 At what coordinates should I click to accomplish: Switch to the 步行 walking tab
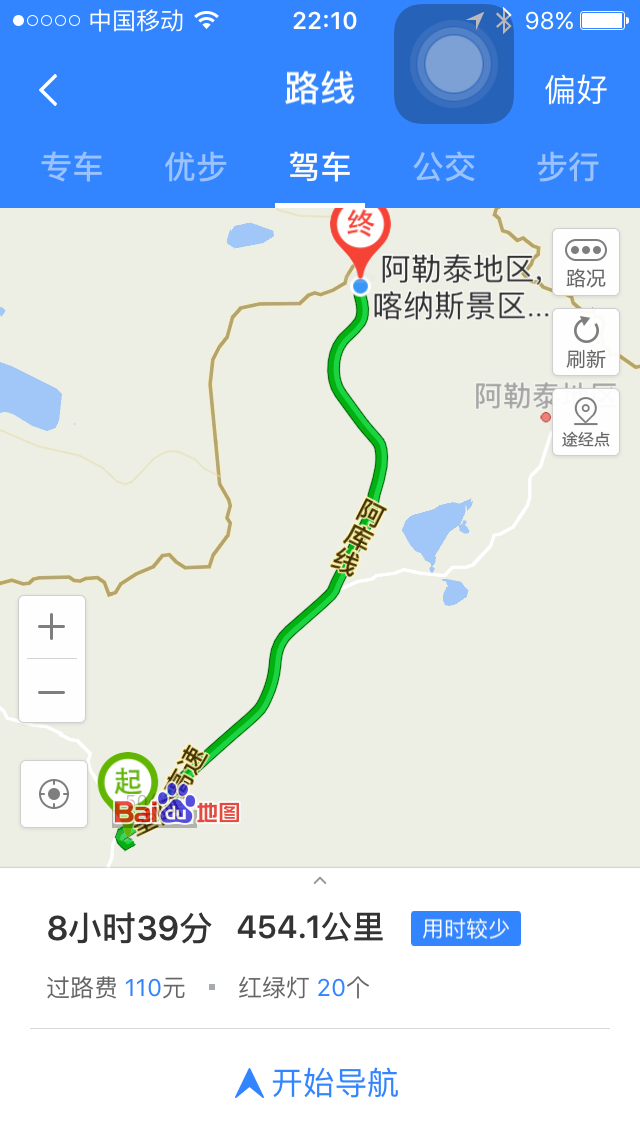click(x=568, y=167)
